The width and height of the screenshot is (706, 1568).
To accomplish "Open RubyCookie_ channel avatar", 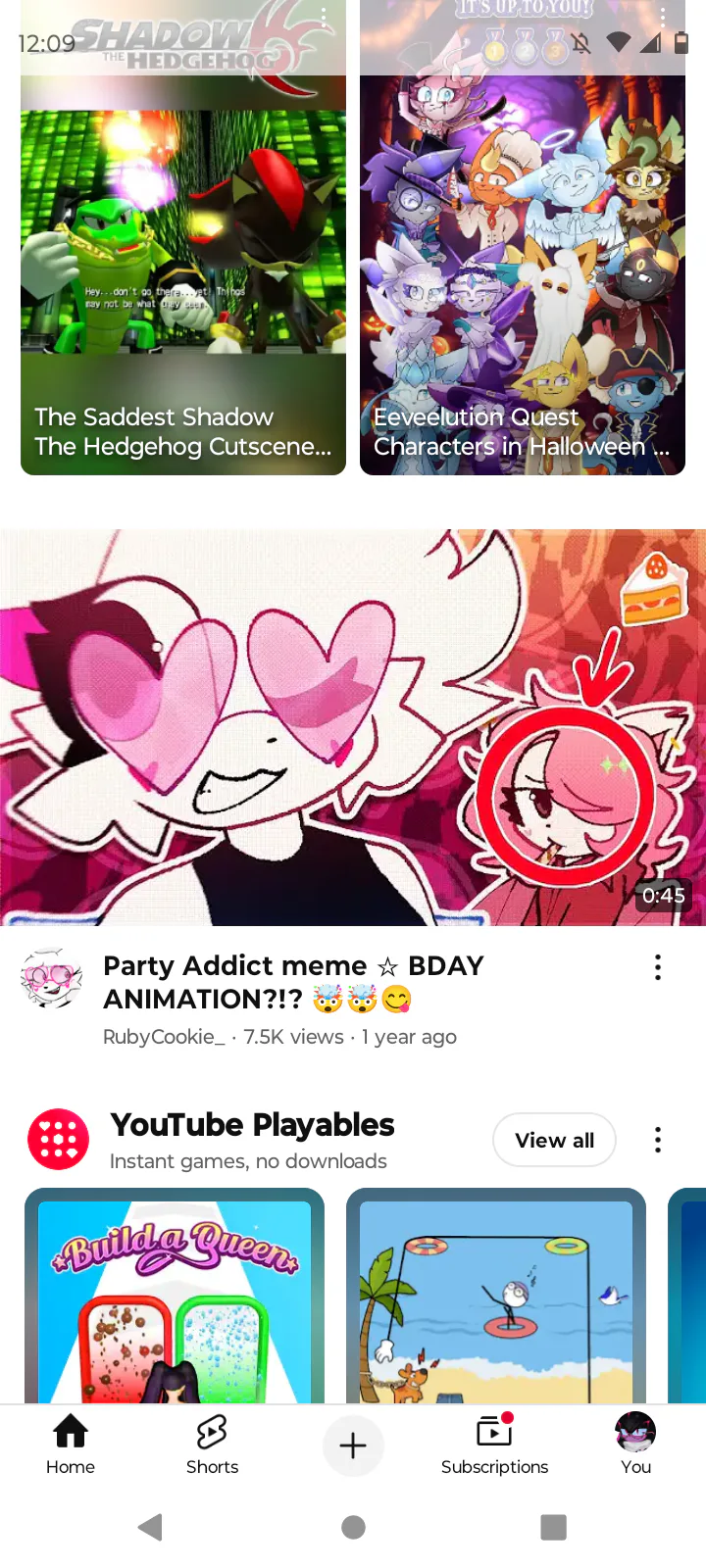I will pyautogui.click(x=51, y=978).
